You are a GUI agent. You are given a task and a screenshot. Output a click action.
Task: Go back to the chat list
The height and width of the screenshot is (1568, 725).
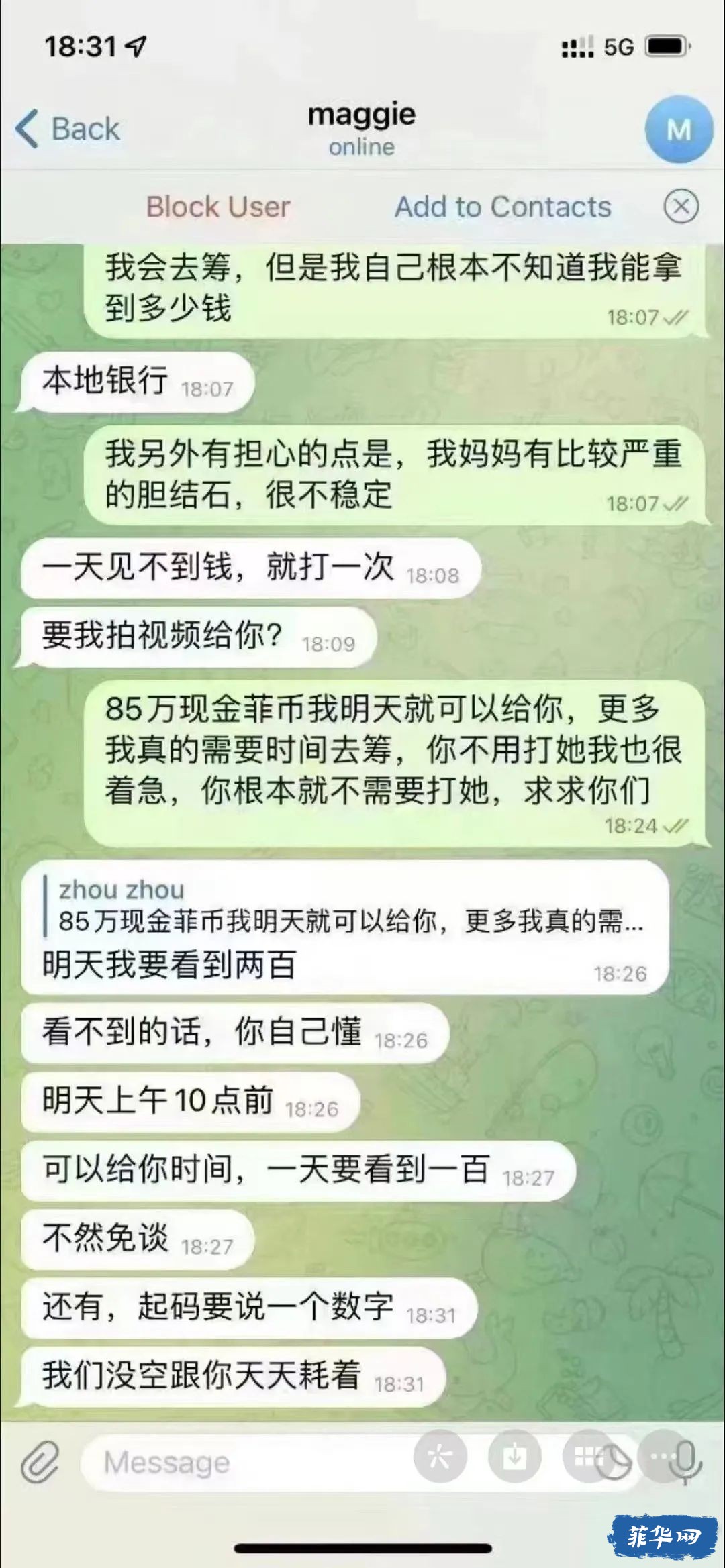(67, 129)
